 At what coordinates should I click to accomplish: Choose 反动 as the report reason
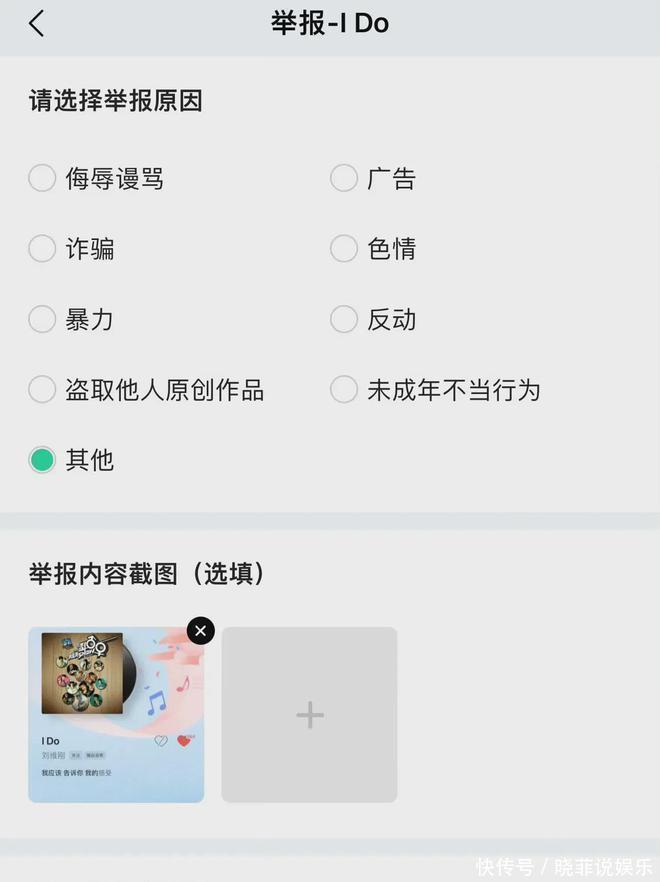tap(344, 320)
